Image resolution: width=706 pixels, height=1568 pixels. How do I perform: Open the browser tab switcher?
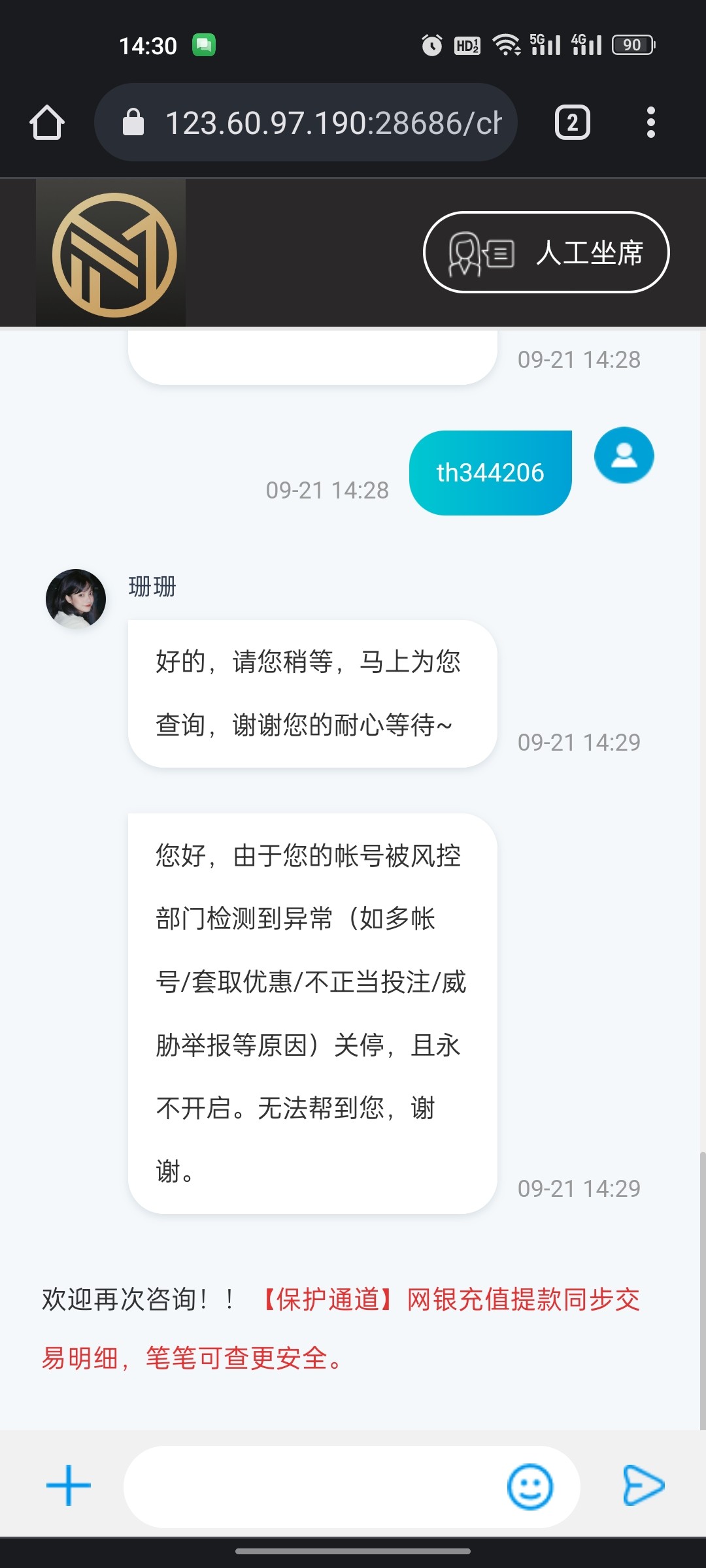click(572, 122)
